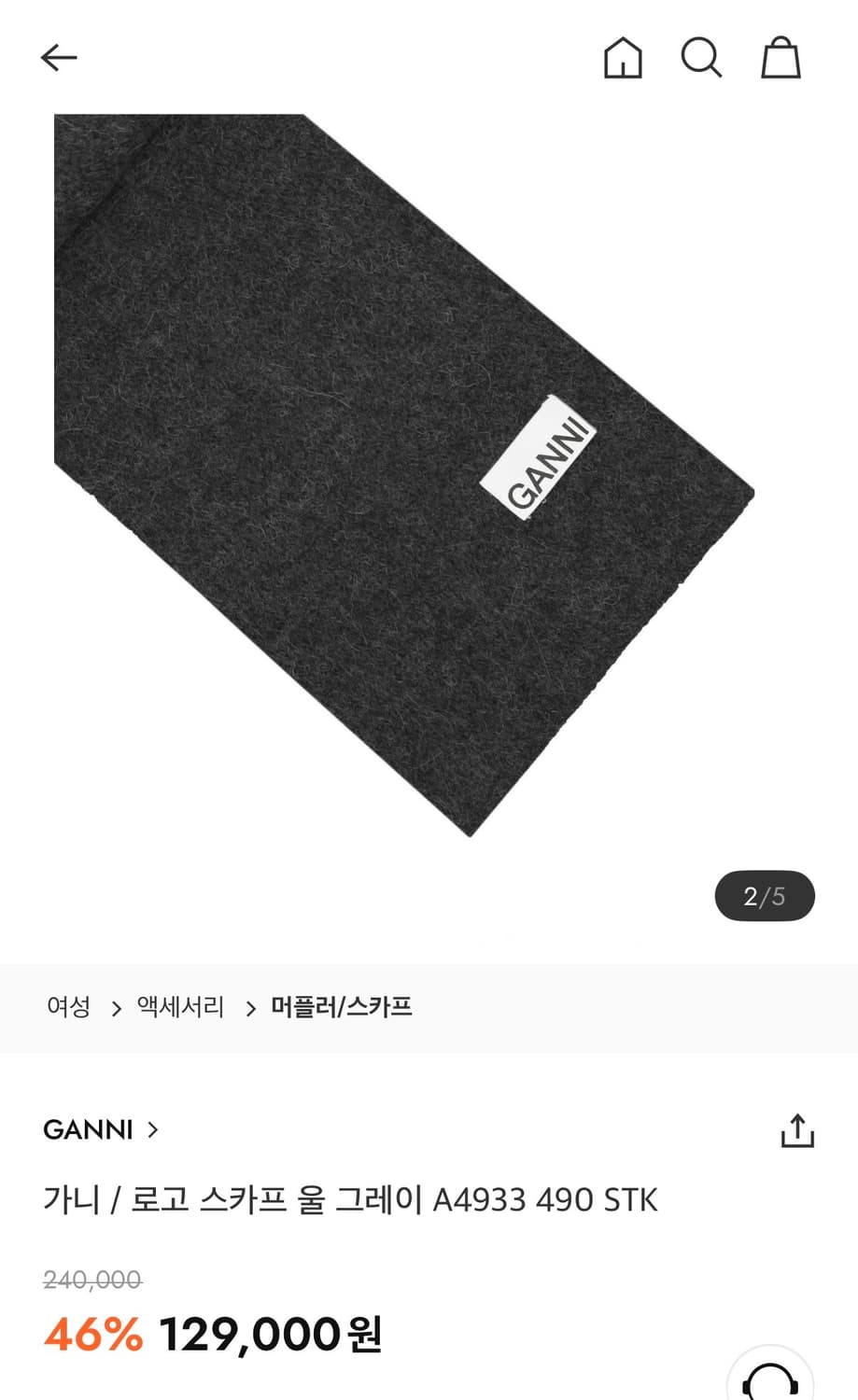This screenshot has height=1400, width=858.
Task: Open the share icon next to GANNI
Action: point(796,1129)
